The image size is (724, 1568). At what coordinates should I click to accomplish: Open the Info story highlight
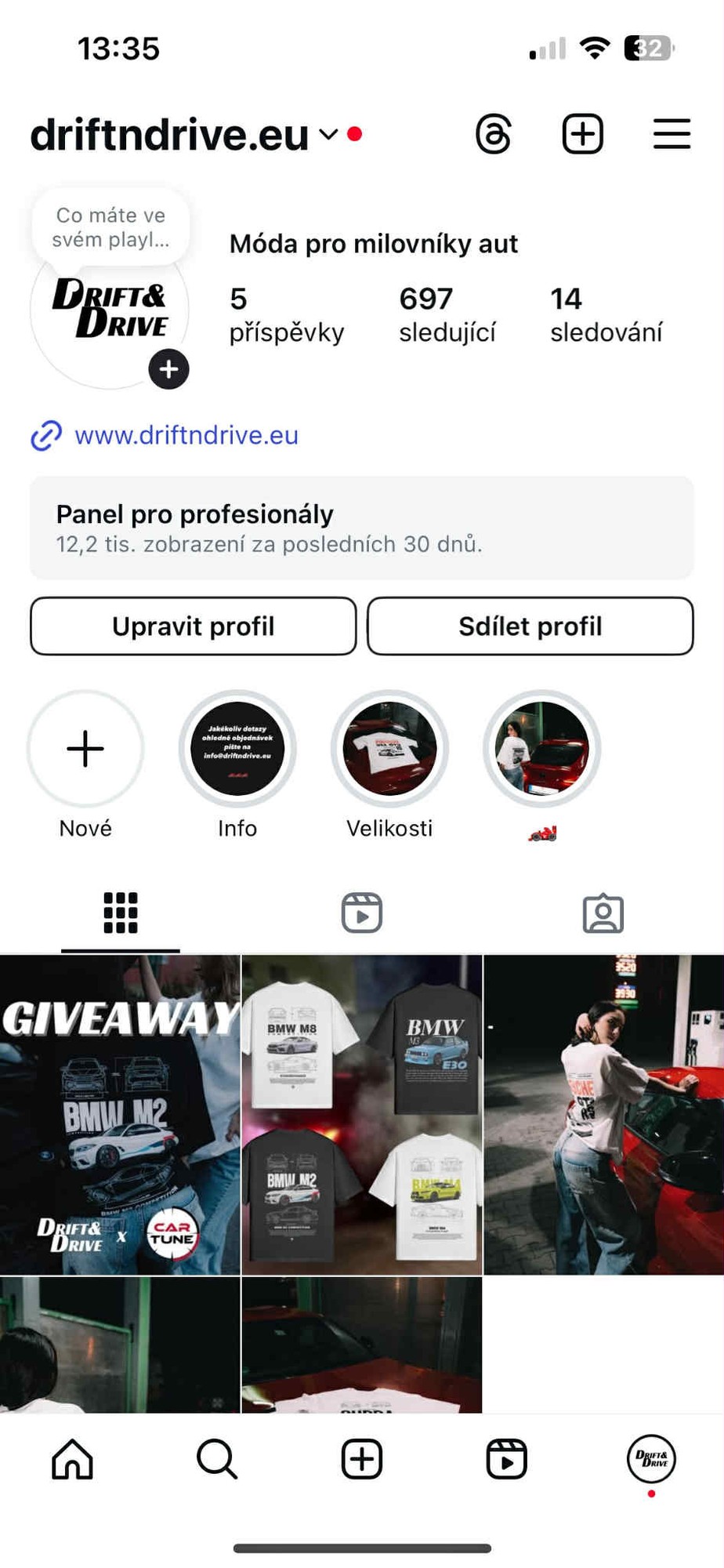(237, 749)
